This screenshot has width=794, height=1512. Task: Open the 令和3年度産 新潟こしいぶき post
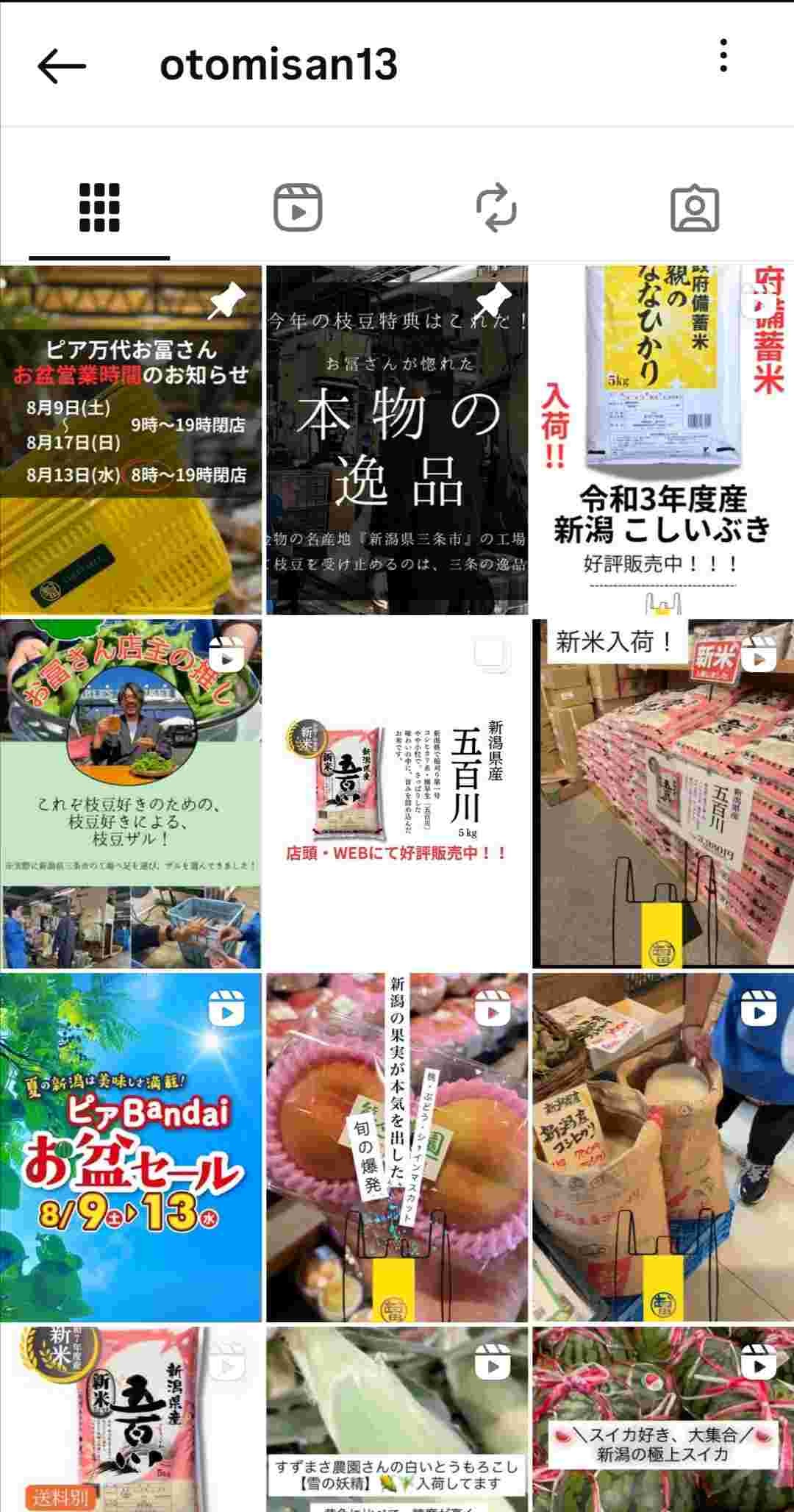point(663,440)
